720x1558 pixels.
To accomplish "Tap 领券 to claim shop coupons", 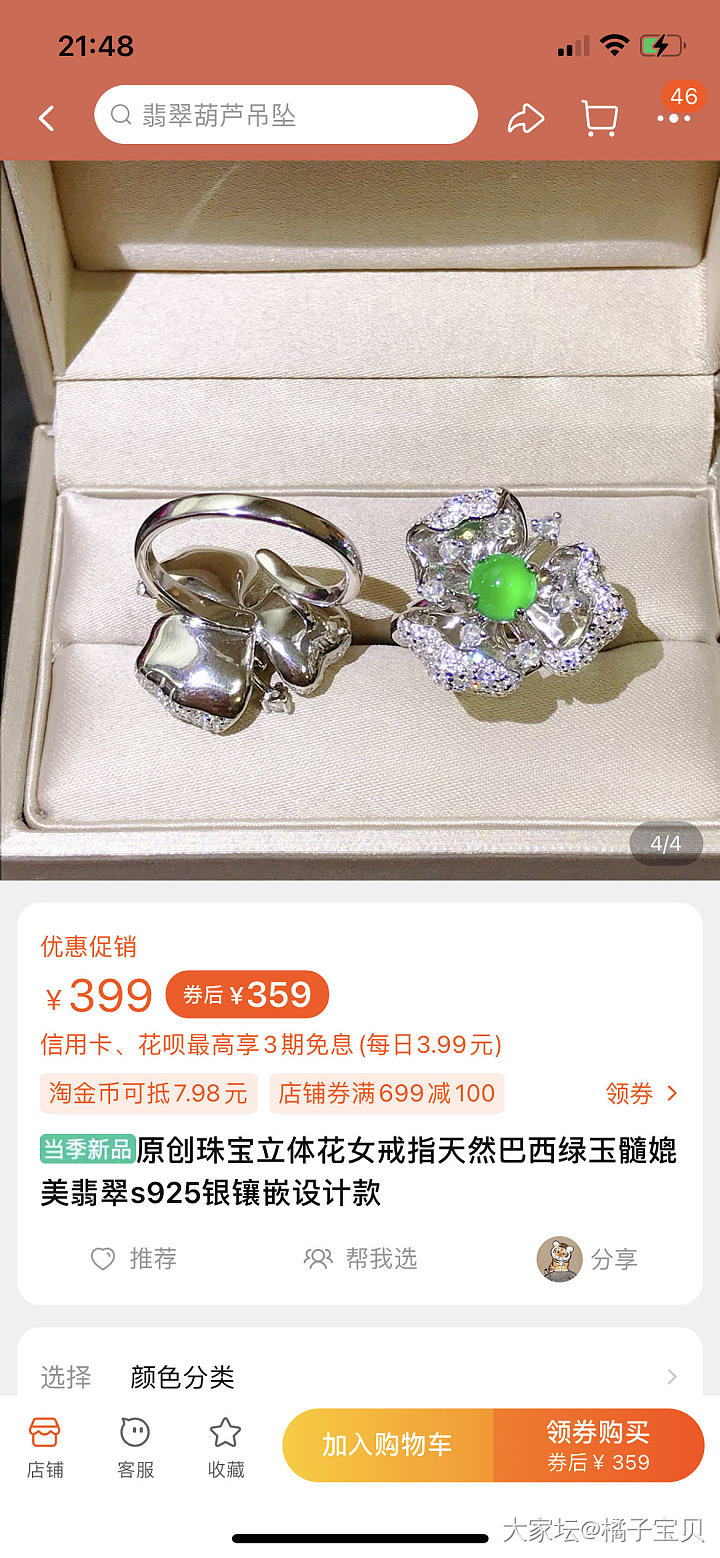I will tap(641, 1093).
